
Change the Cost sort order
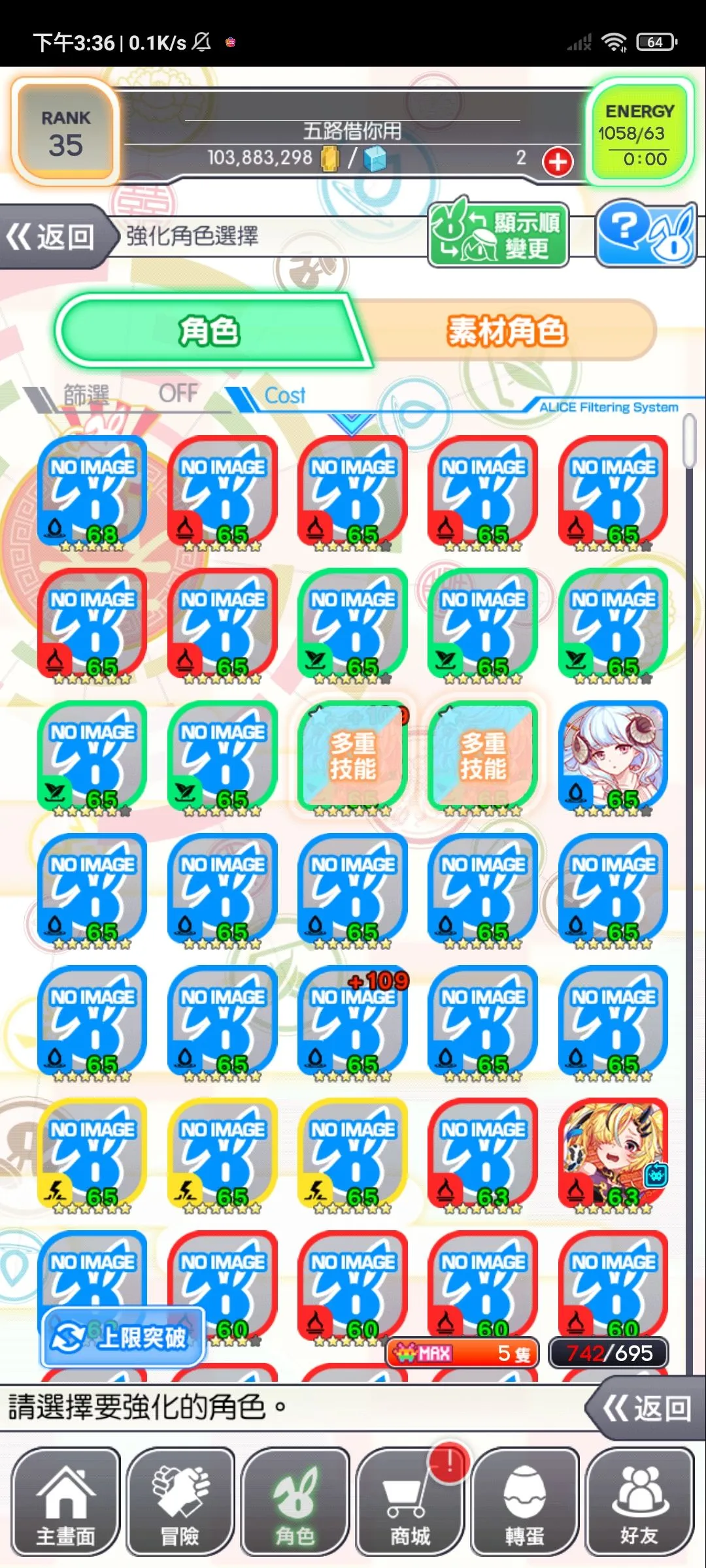pyautogui.click(x=285, y=395)
